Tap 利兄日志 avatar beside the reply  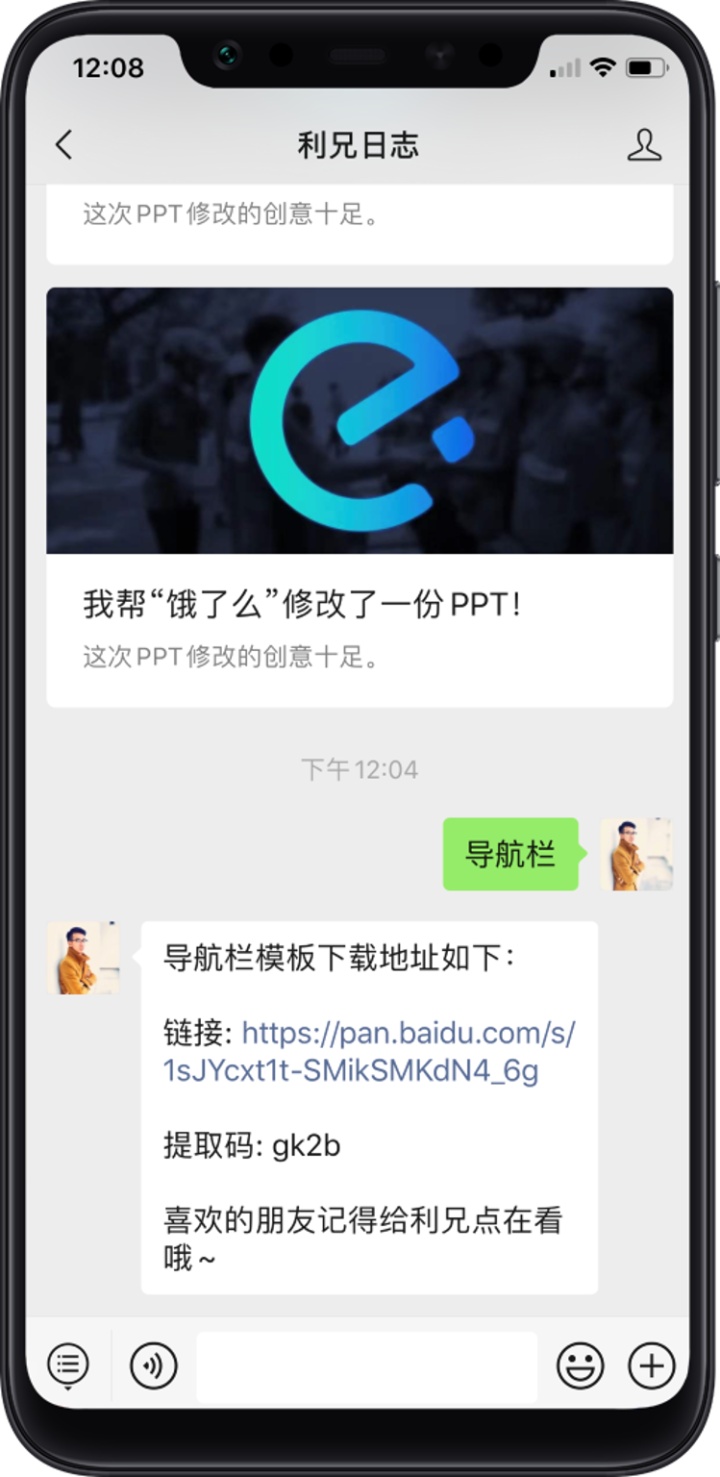click(83, 958)
